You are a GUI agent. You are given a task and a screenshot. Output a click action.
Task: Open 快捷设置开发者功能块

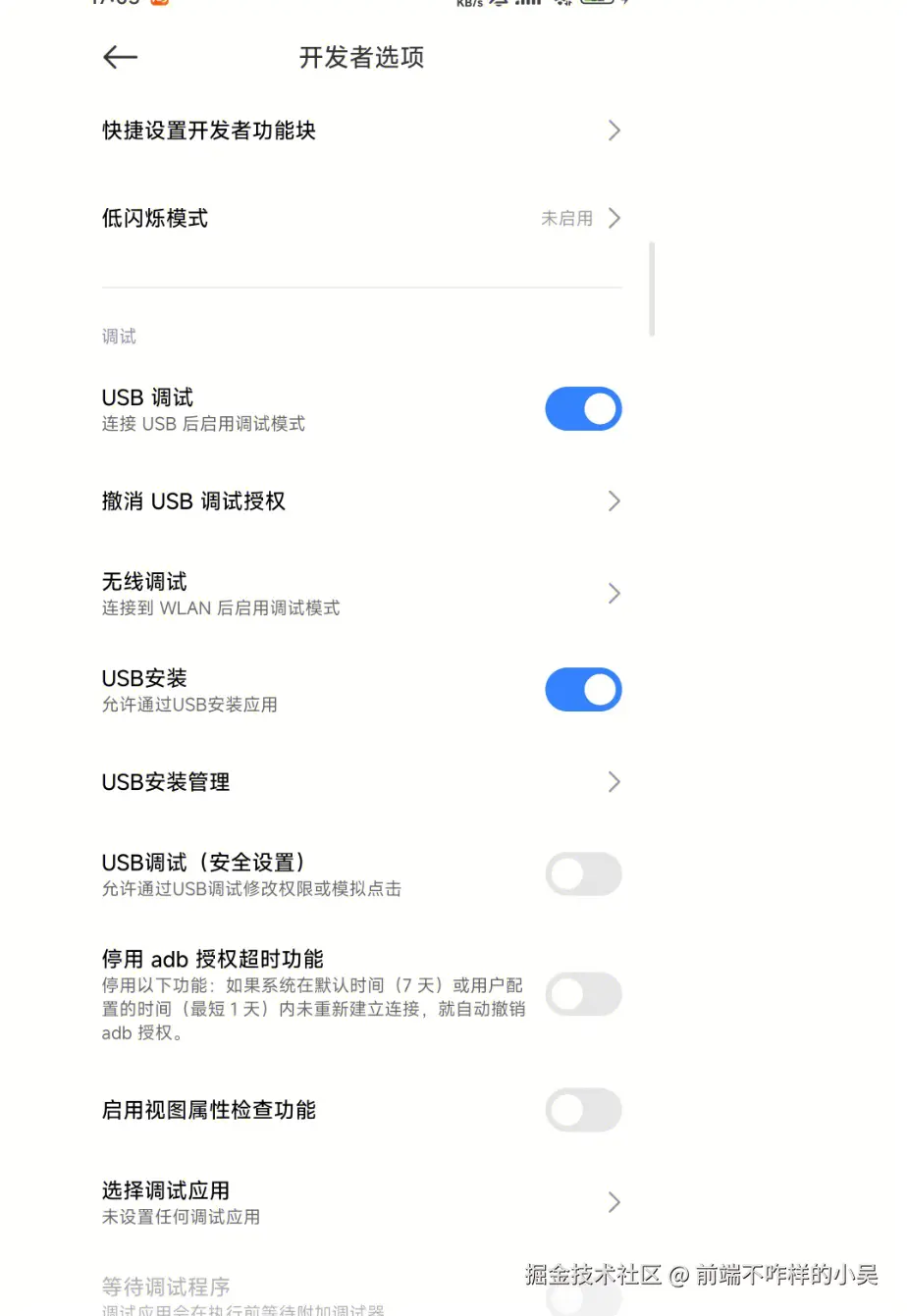tap(361, 131)
